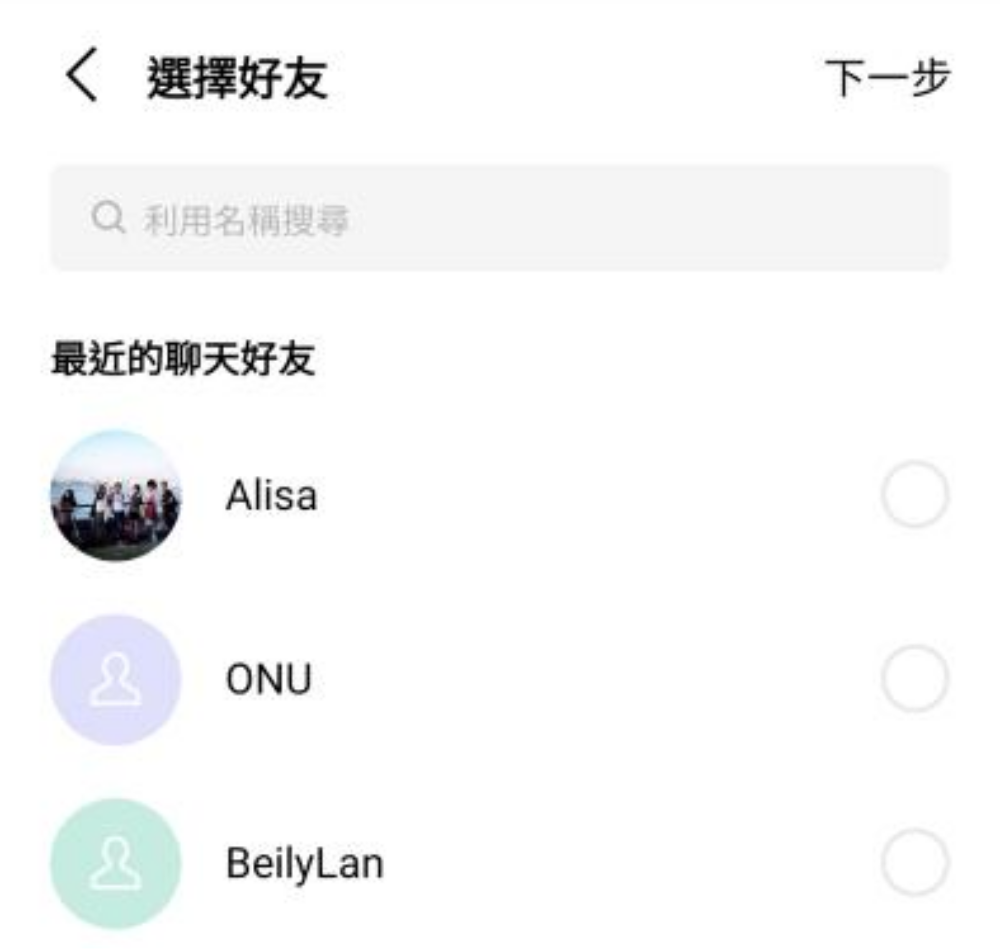Tap 下一步 to proceed
The height and width of the screenshot is (951, 1000).
[x=887, y=78]
